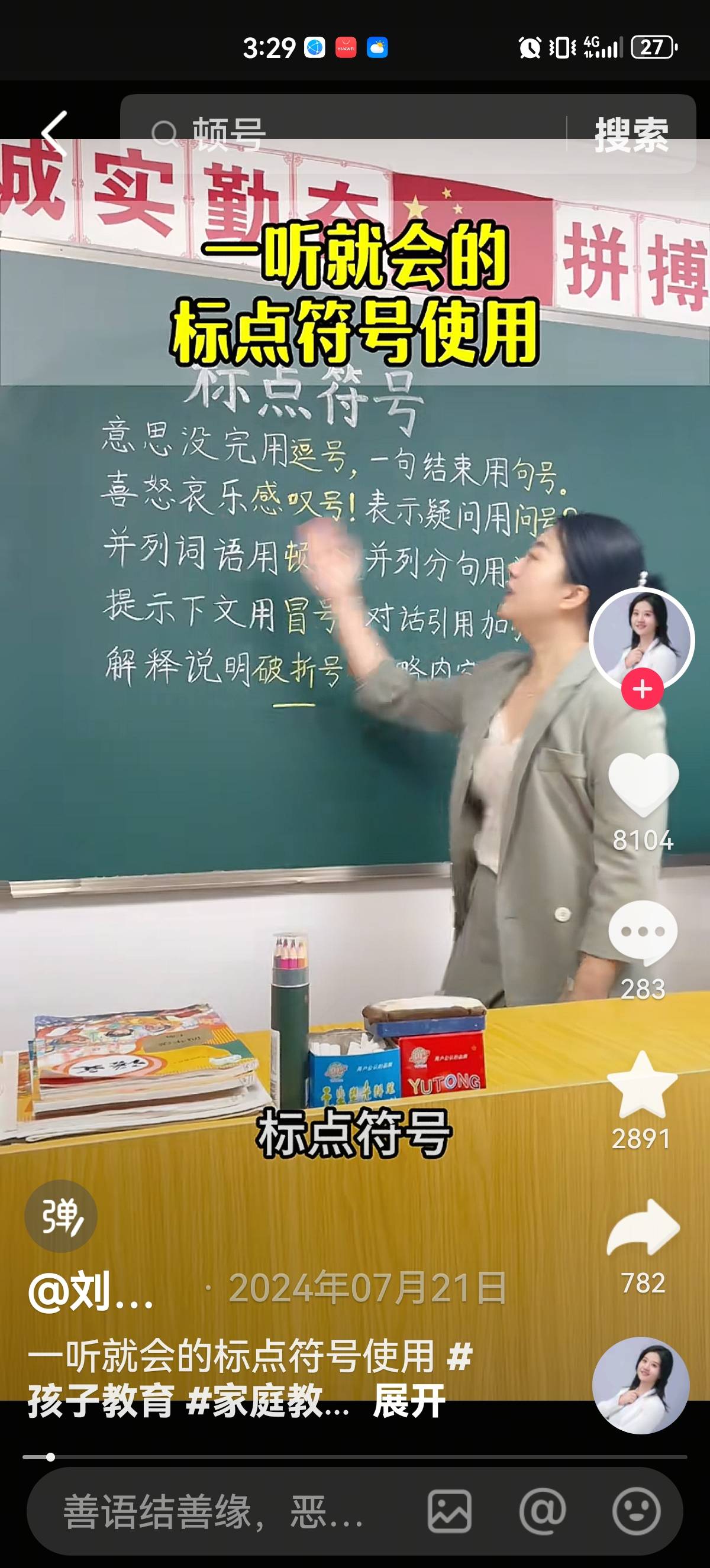Image resolution: width=710 pixels, height=1568 pixels.
Task: Seek along the video progress bar
Action: pos(353,1457)
